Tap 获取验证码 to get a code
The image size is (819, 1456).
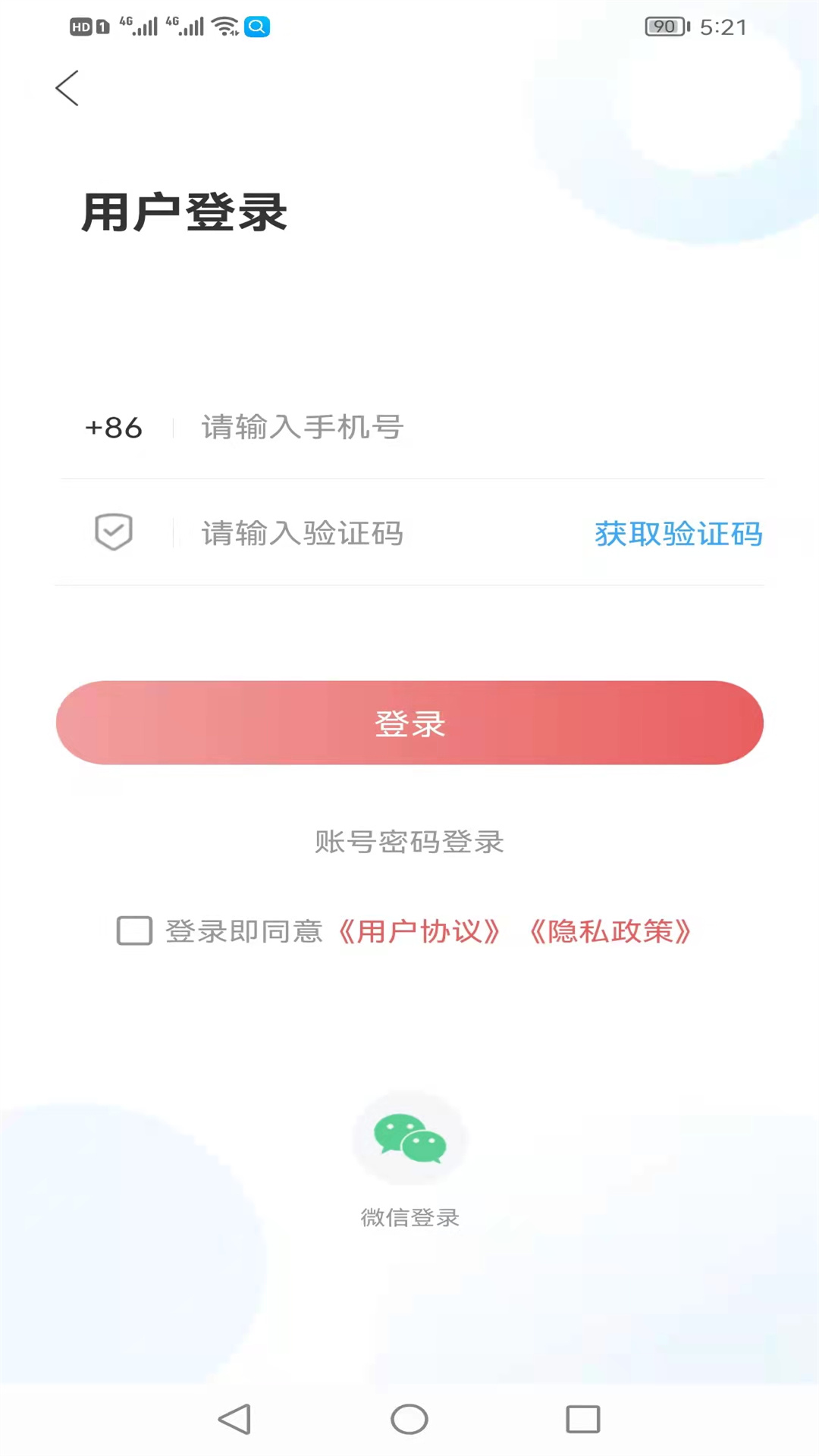pos(678,534)
